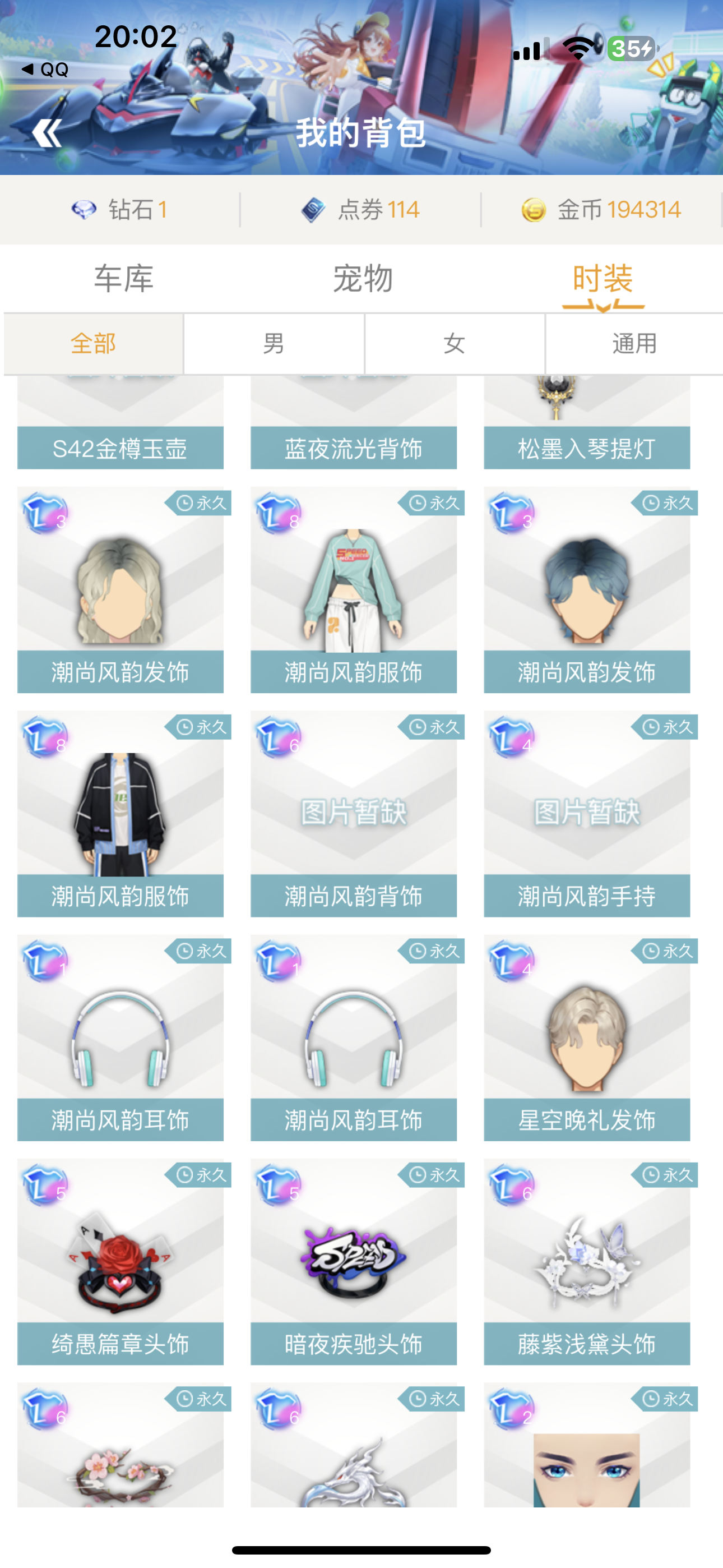Select the 女 filter
Image resolution: width=723 pixels, height=1568 pixels.
point(455,344)
